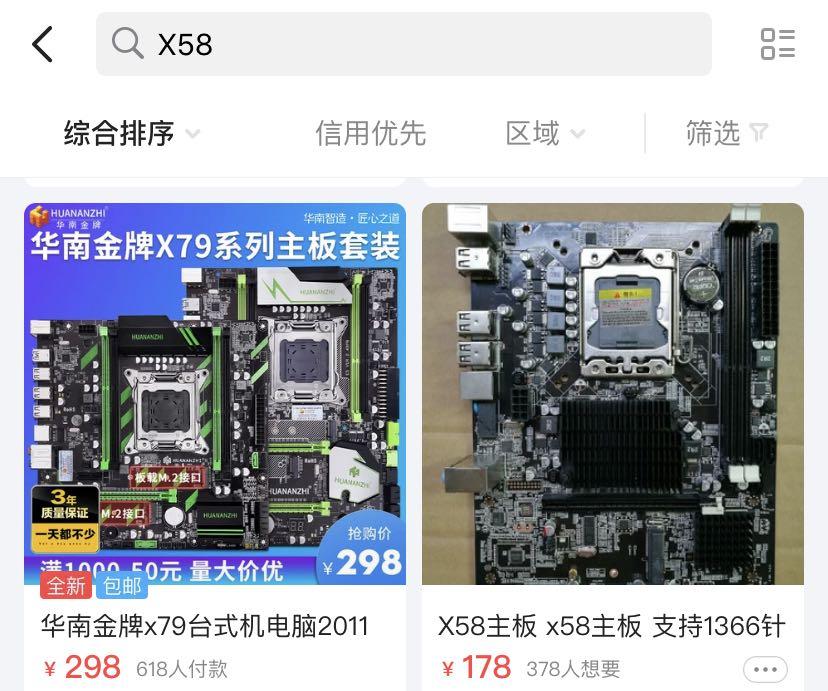
Task: Sort results by 信用优先
Action: click(x=370, y=133)
